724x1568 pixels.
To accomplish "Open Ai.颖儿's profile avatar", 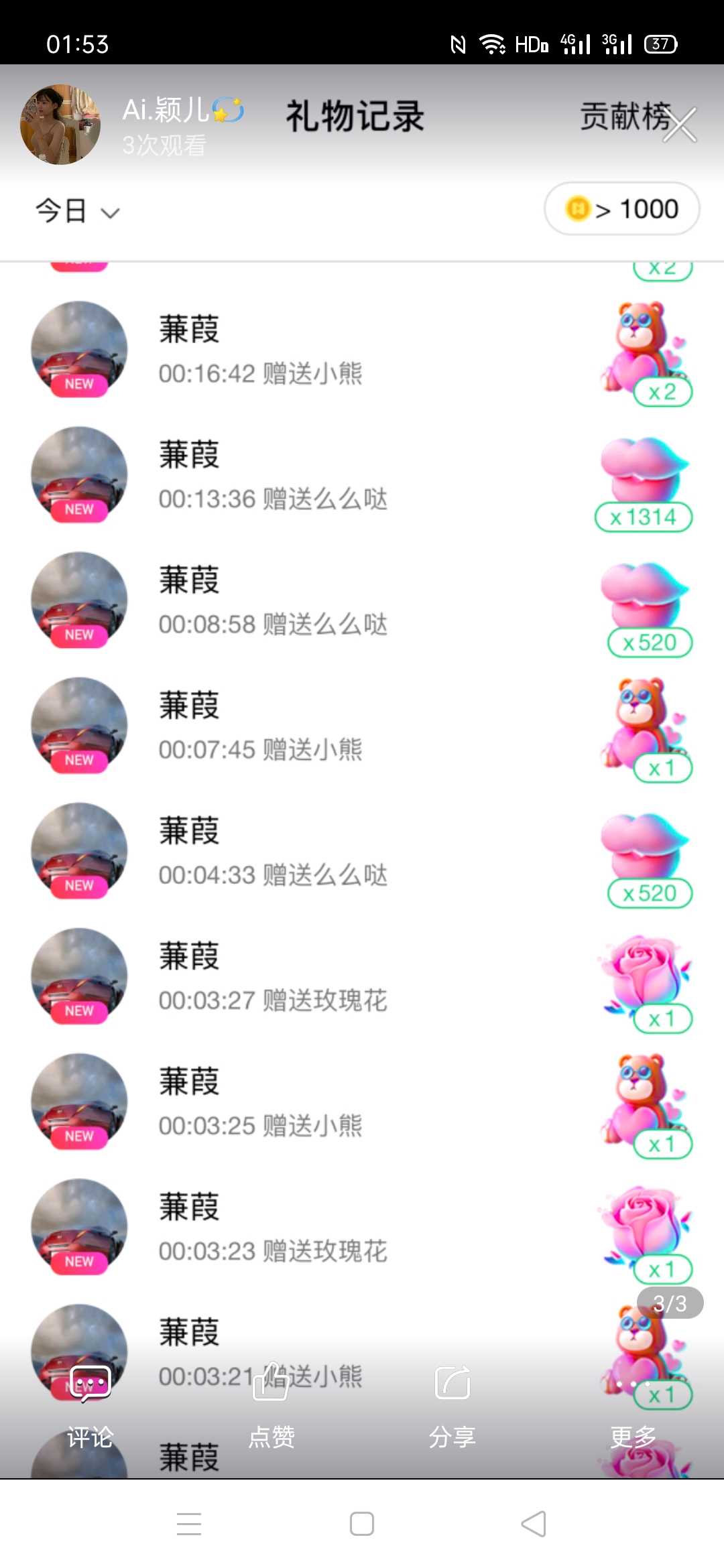I will 60,125.
